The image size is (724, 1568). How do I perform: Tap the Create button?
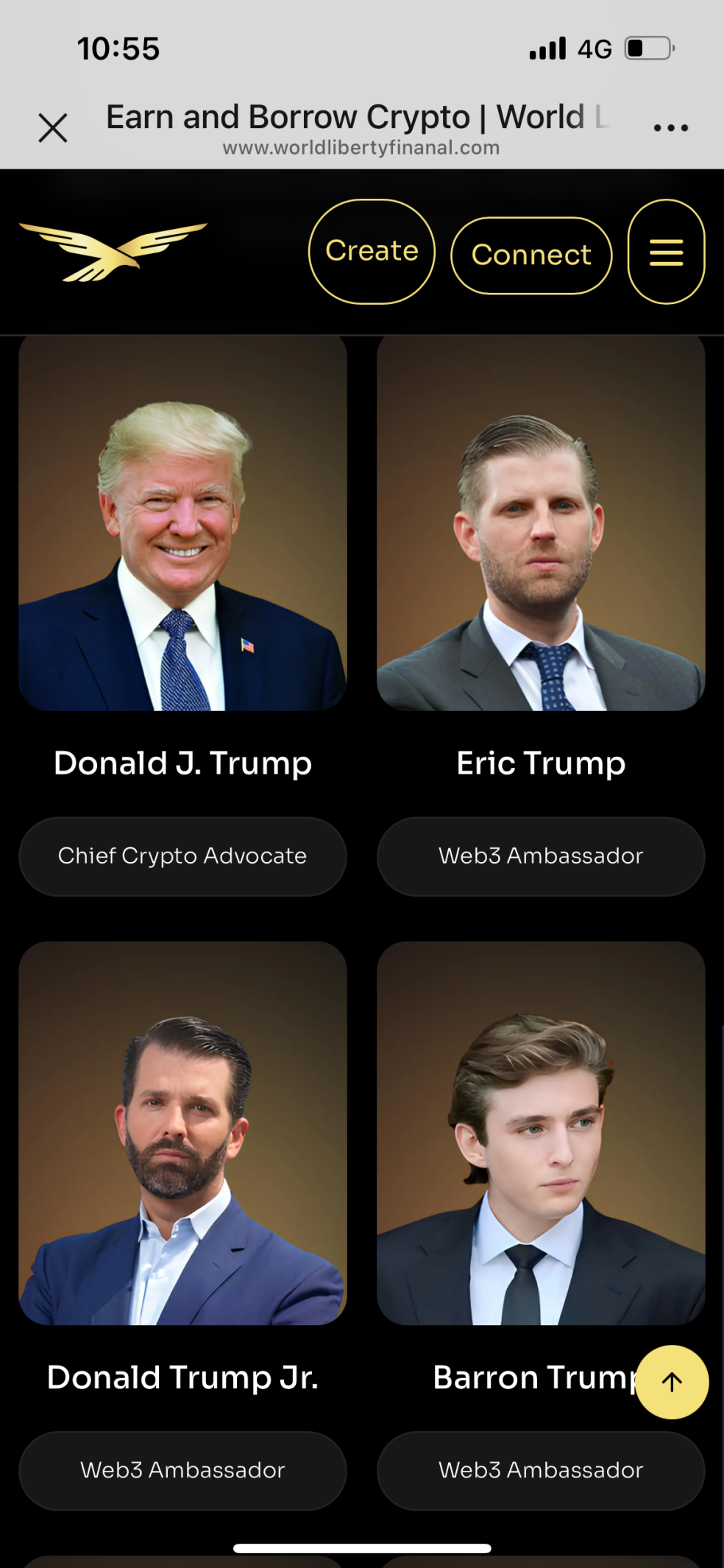372,252
